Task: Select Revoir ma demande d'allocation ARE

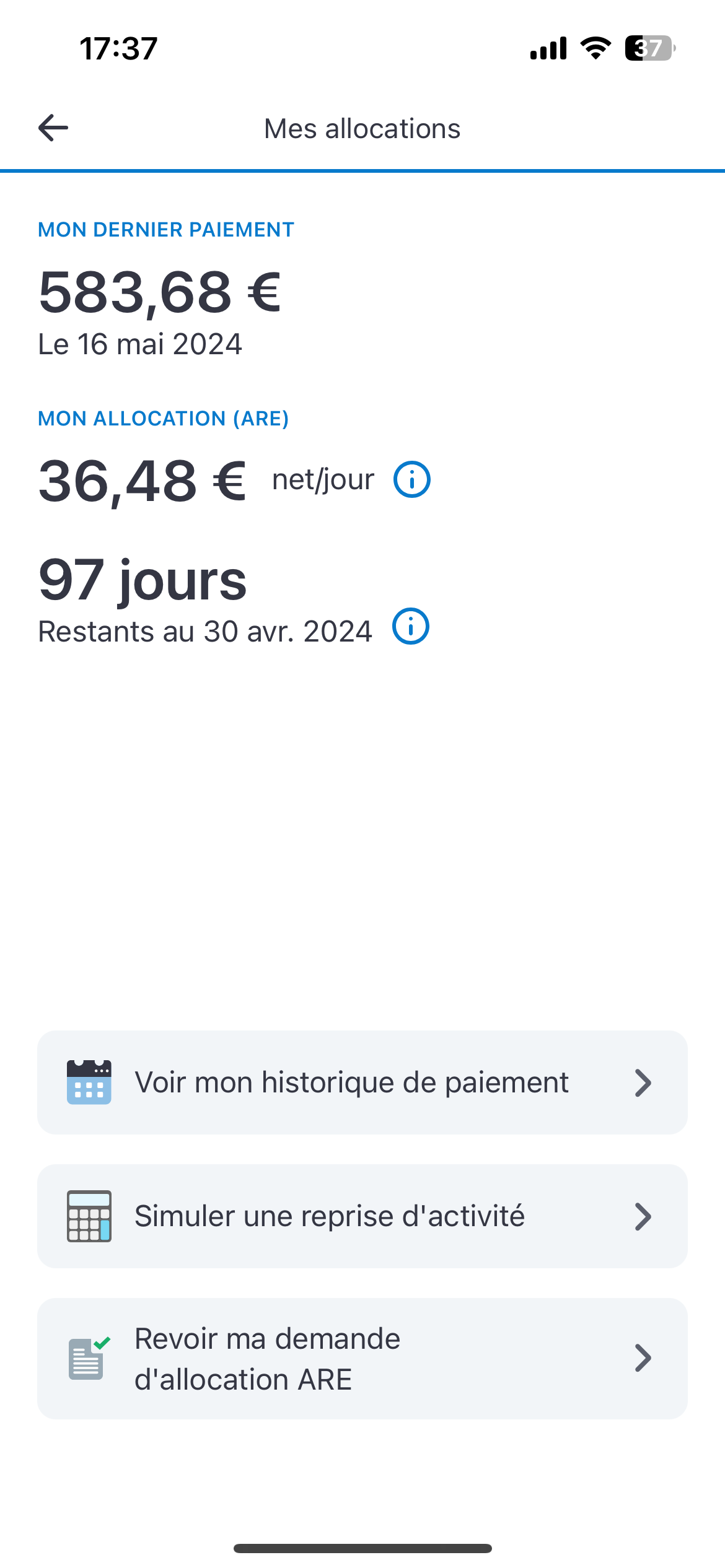Action: coord(362,1359)
